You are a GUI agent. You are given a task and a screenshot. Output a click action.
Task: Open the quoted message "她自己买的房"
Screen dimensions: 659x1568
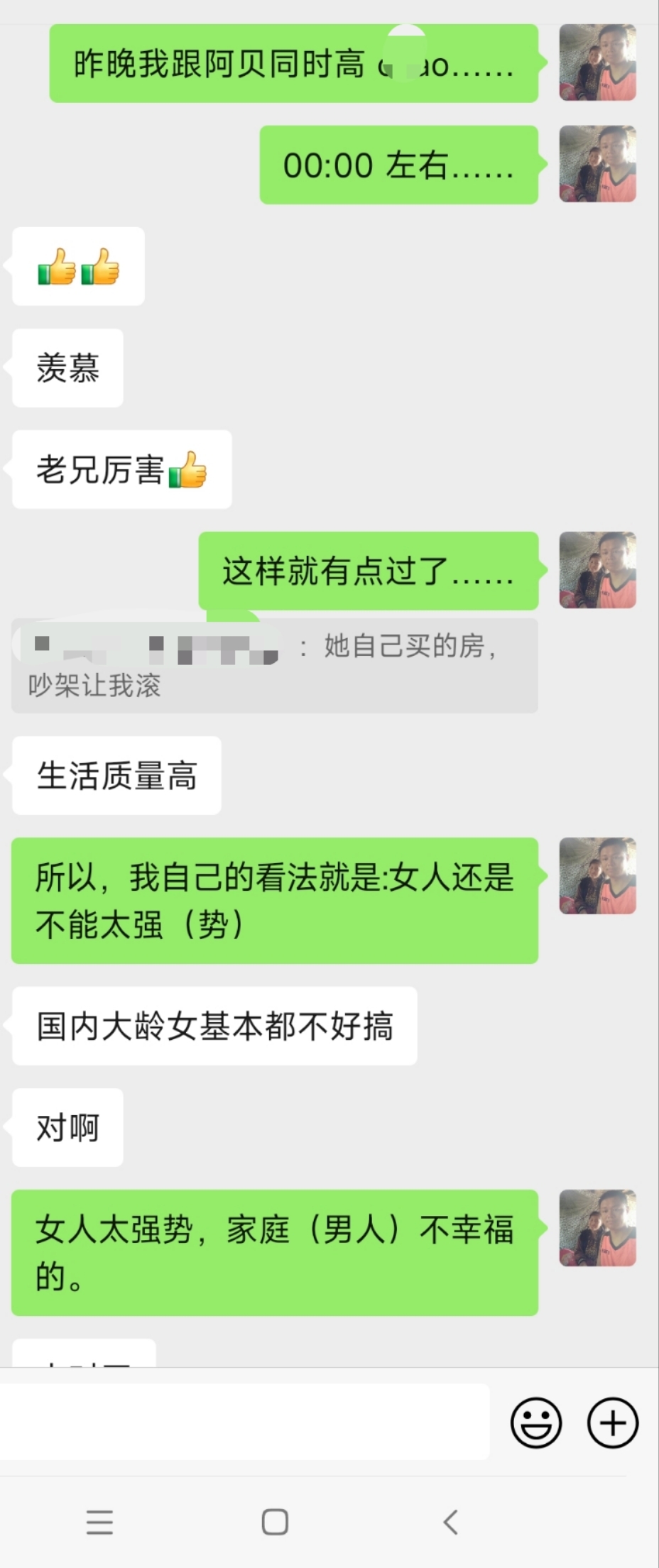pos(274,666)
